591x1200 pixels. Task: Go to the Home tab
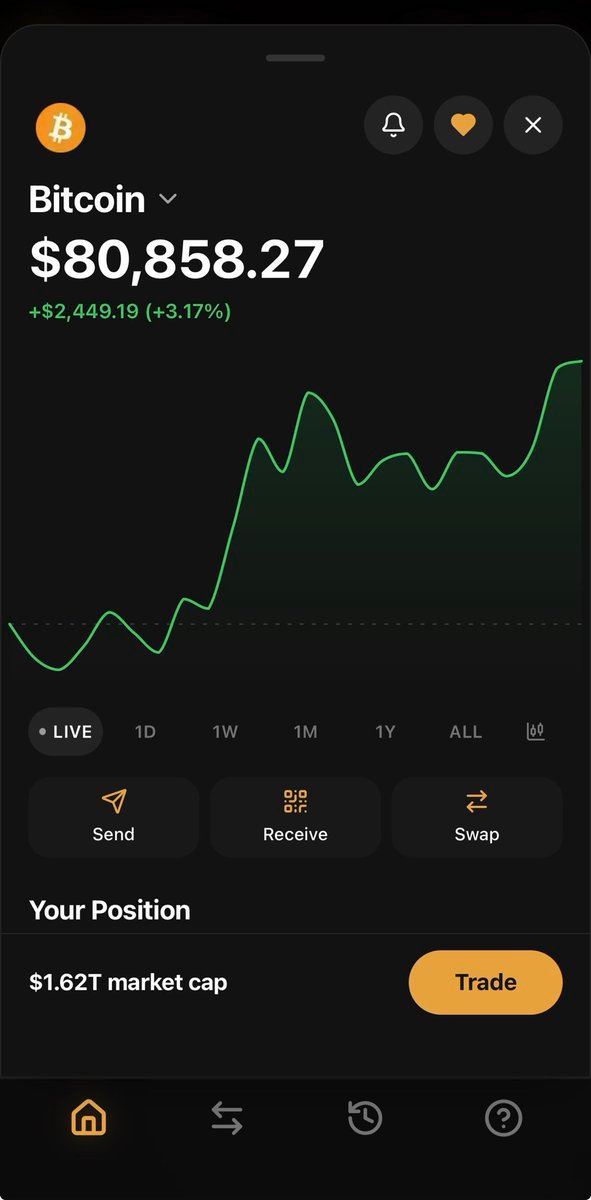coord(88,1117)
